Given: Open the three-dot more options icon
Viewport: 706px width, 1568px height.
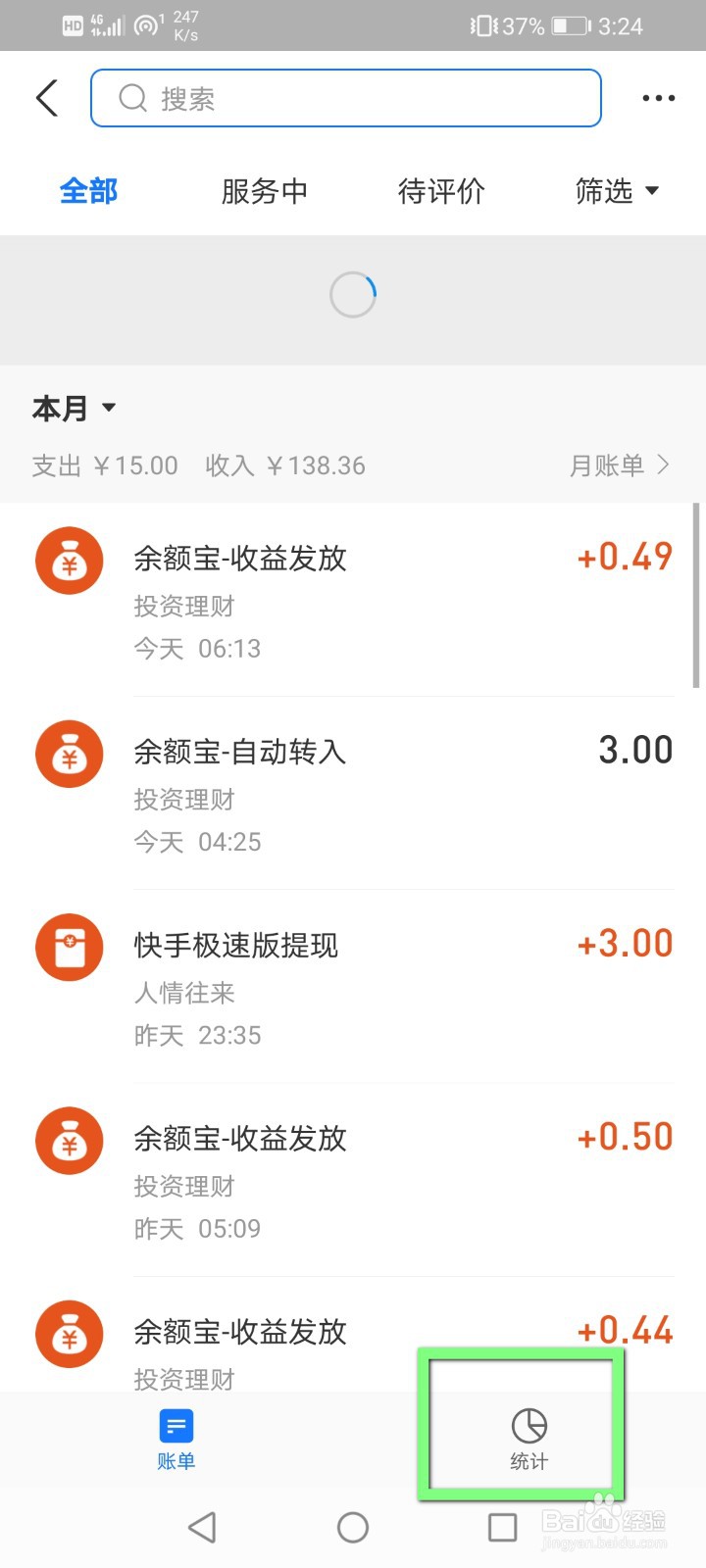Looking at the screenshot, I should tap(658, 98).
